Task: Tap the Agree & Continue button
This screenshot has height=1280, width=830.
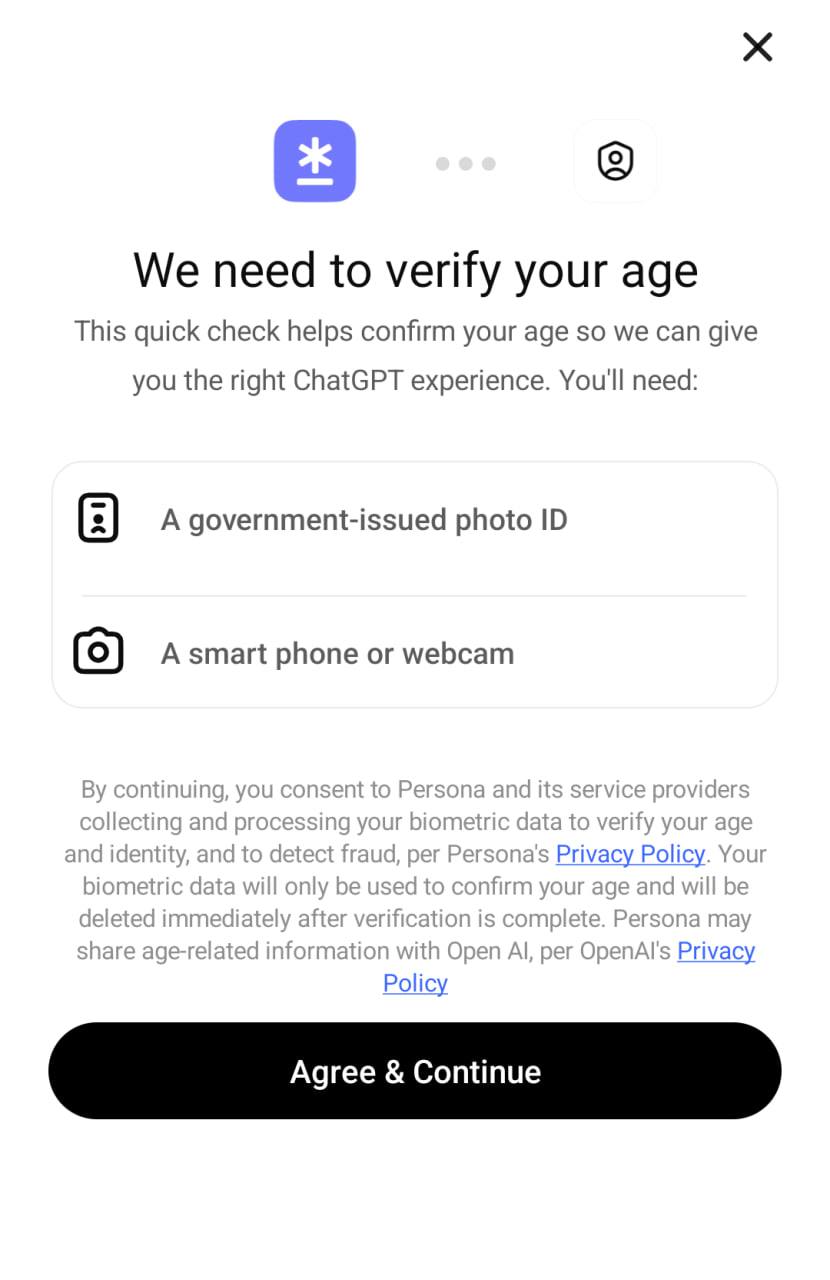Action: click(x=415, y=1071)
